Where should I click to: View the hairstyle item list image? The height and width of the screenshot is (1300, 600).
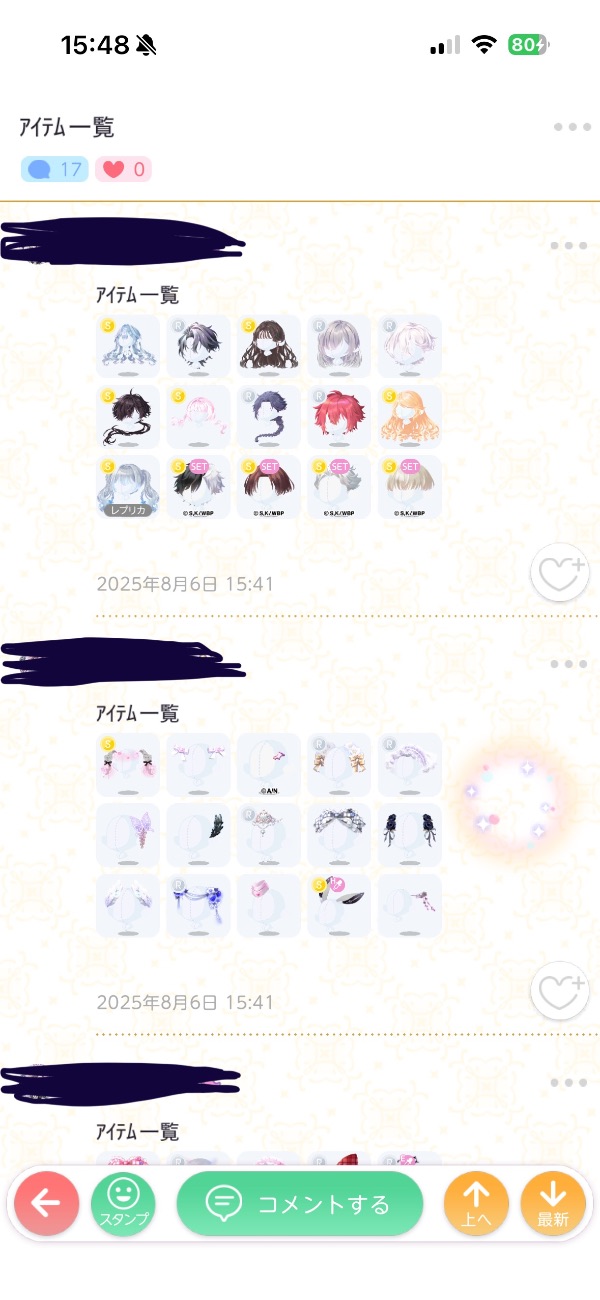[x=269, y=417]
